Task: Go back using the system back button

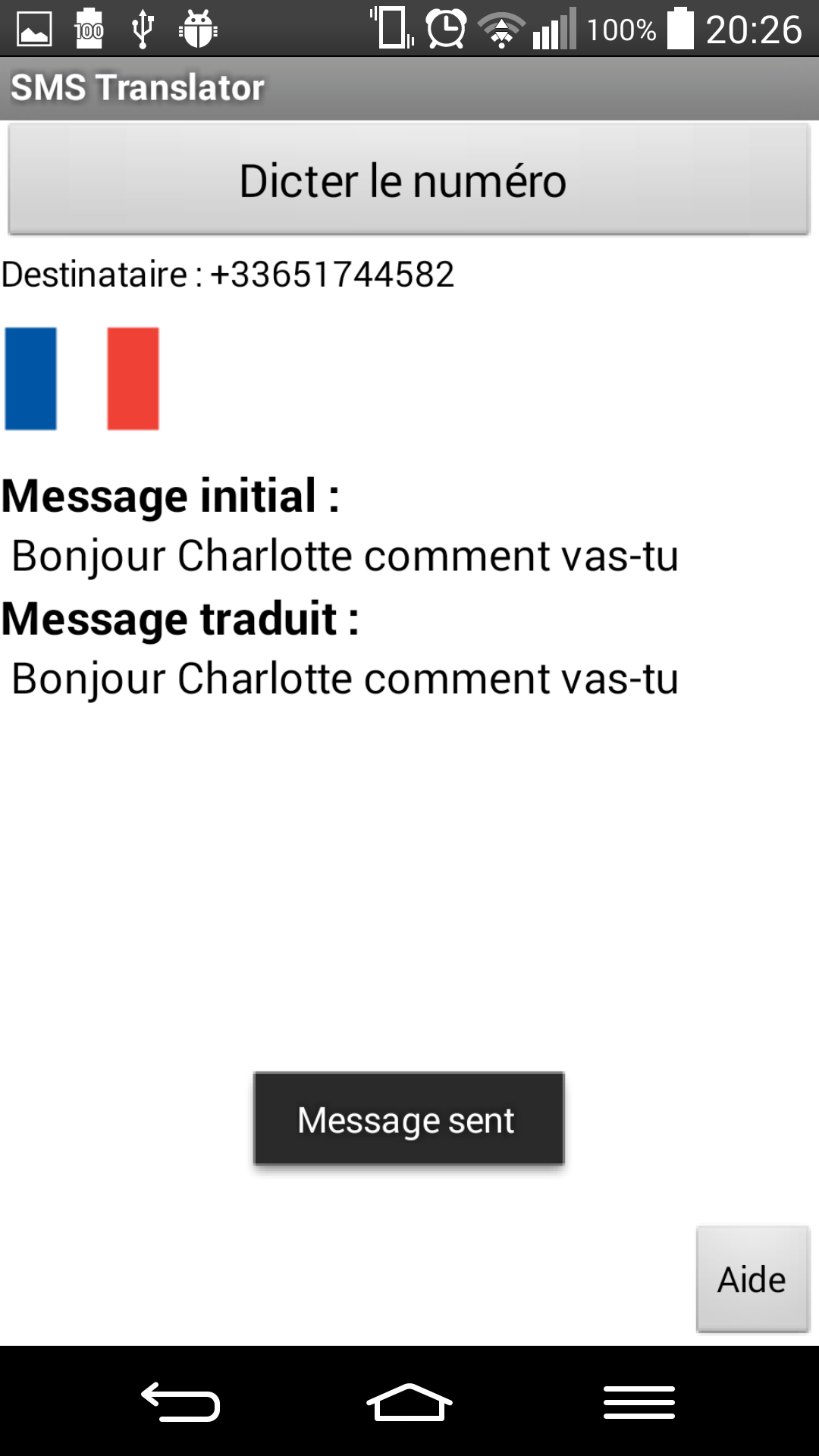Action: 180,1401
